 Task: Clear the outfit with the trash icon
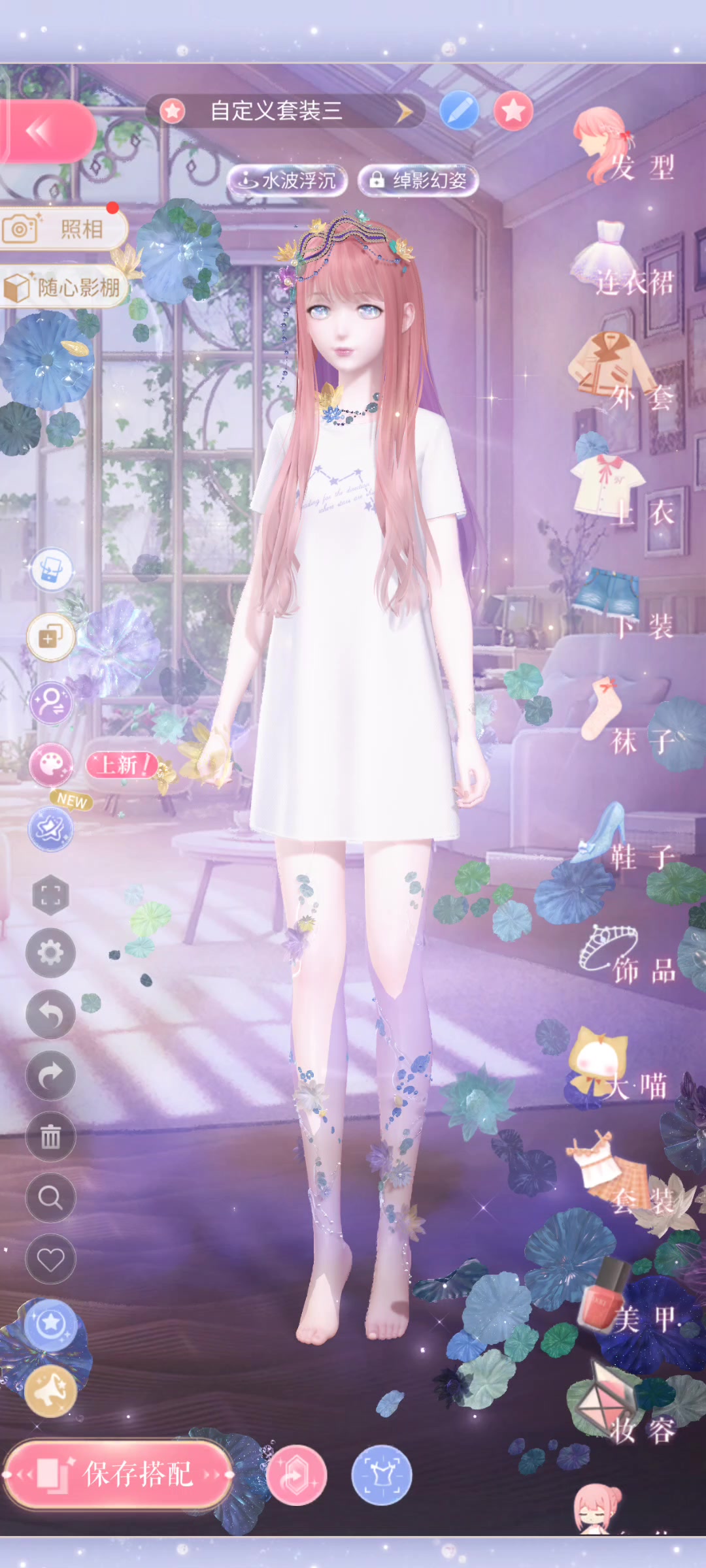tap(50, 1137)
